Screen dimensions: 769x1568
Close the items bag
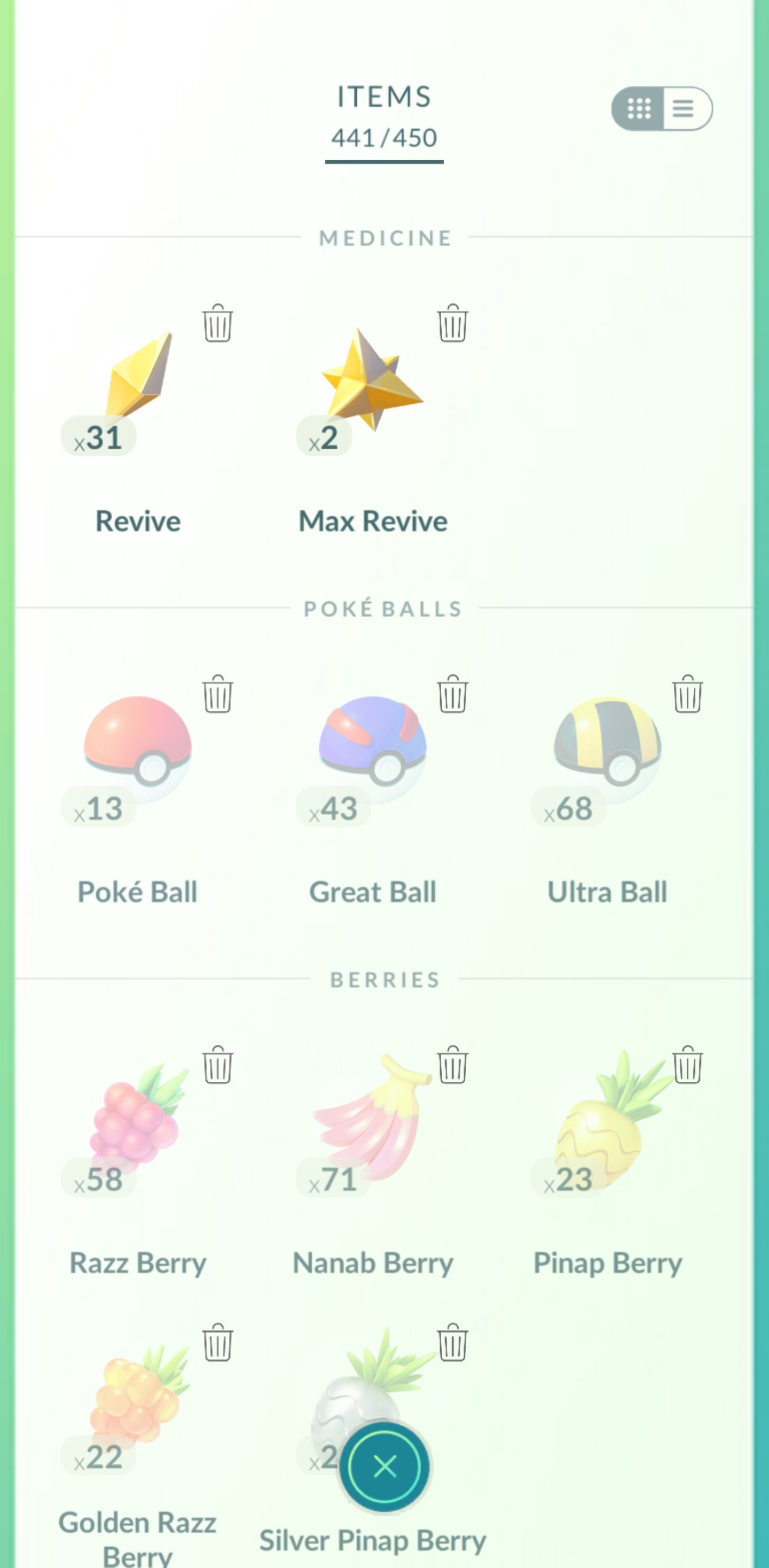(x=384, y=1466)
